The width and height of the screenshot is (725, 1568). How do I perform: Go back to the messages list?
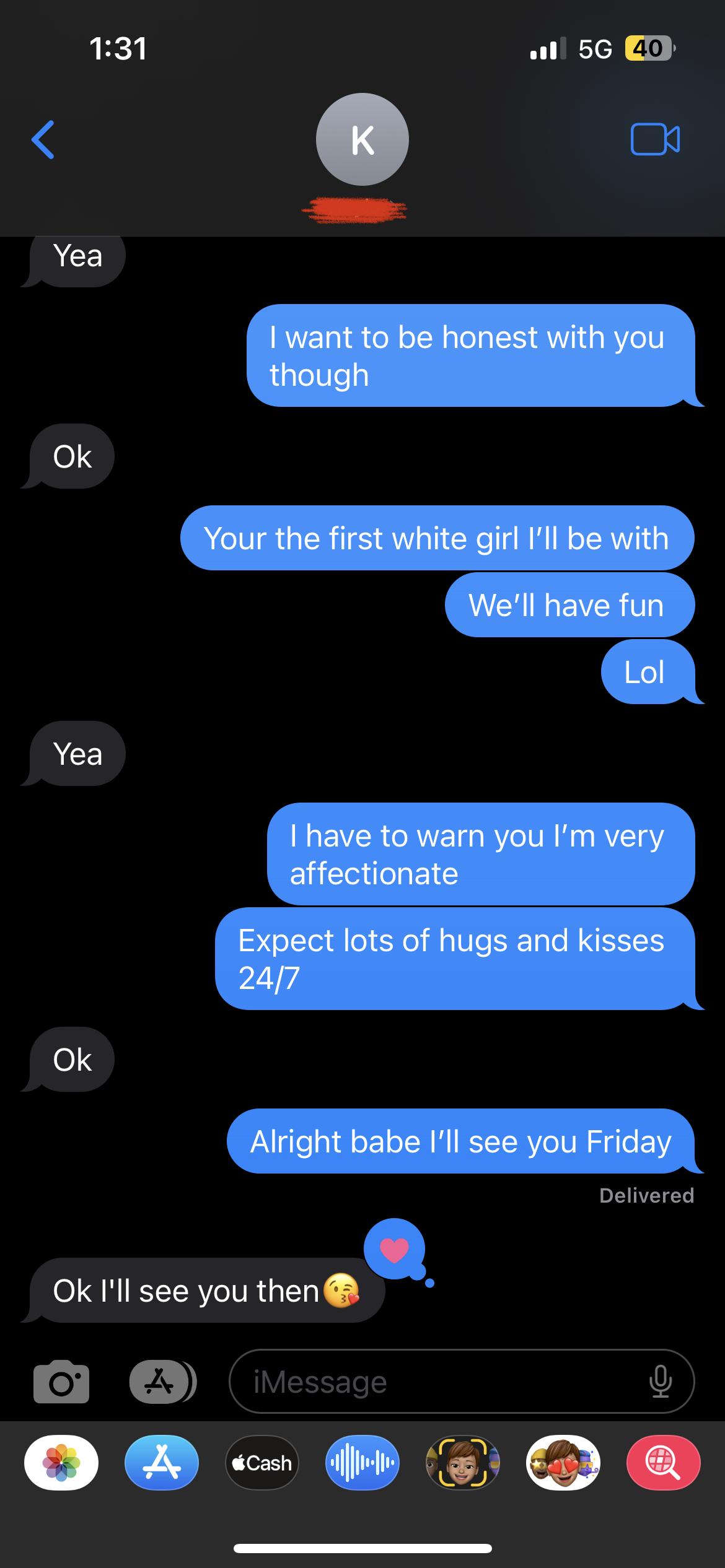[x=43, y=140]
